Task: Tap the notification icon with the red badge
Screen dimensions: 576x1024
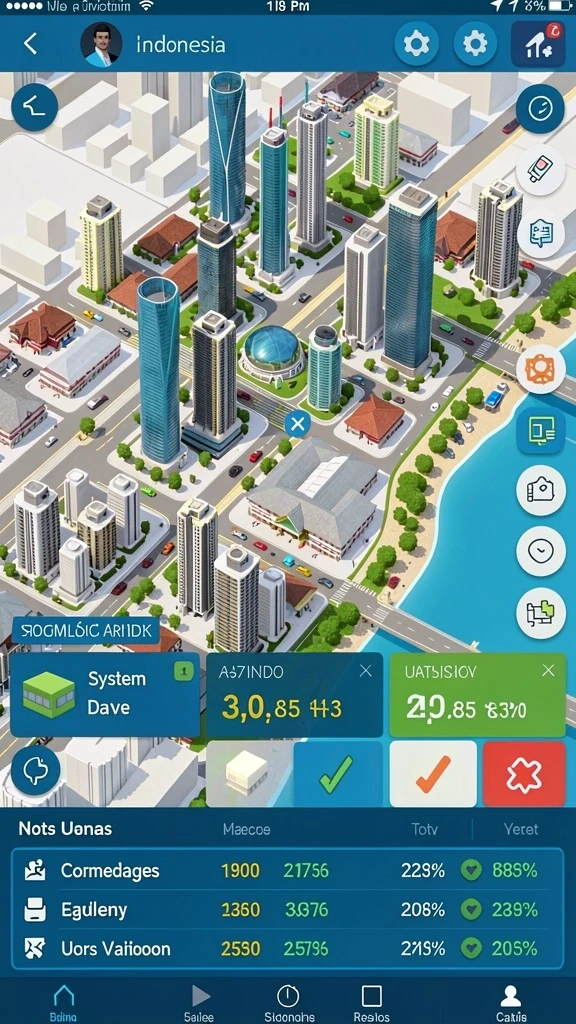Action: tap(538, 44)
